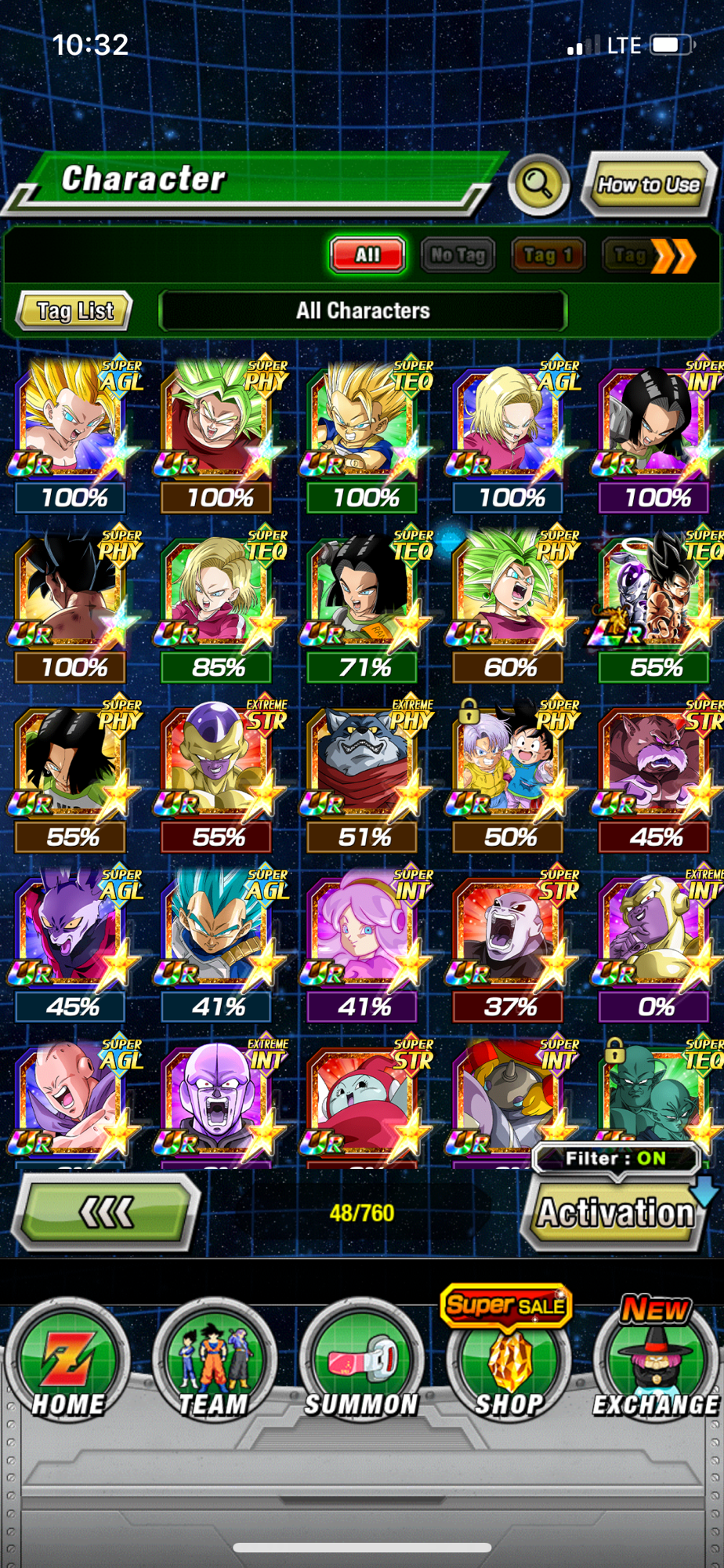Go back with the green arrow button
724x1568 pixels.
[107, 1213]
